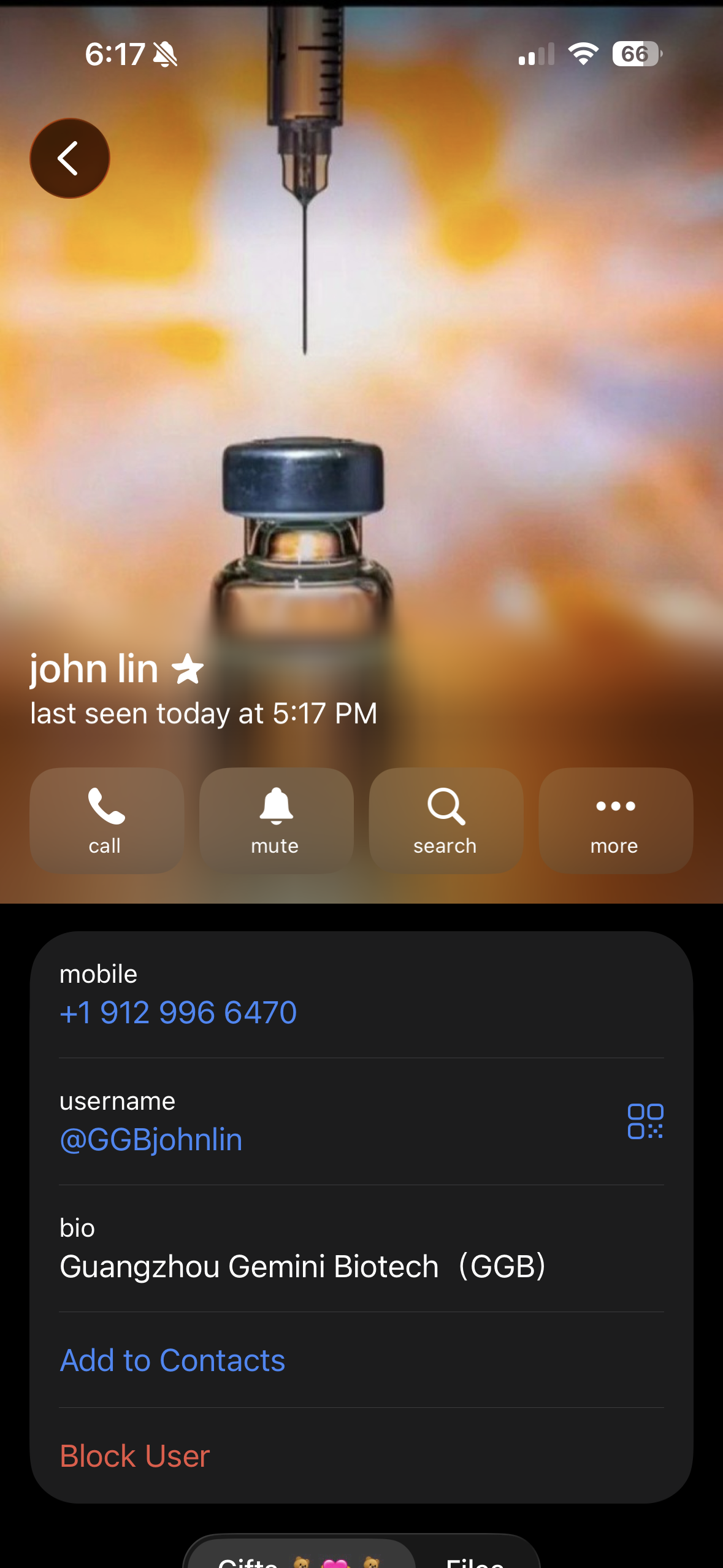The height and width of the screenshot is (1568, 723).
Task: Call john lin
Action: pos(107,820)
